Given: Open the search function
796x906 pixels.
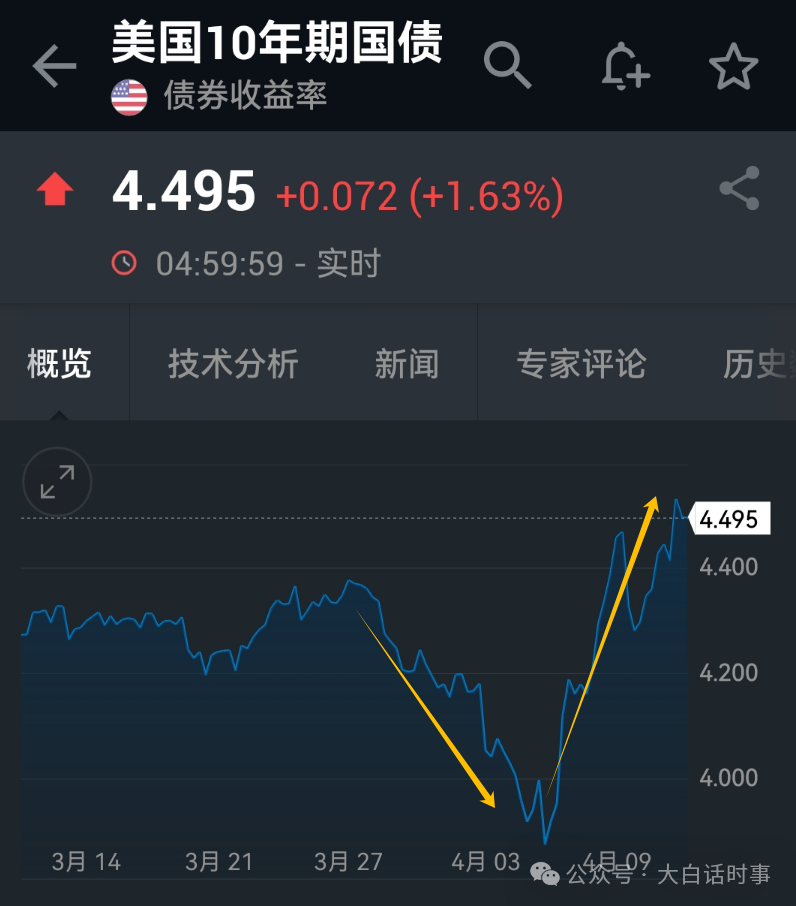Looking at the screenshot, I should click(508, 65).
